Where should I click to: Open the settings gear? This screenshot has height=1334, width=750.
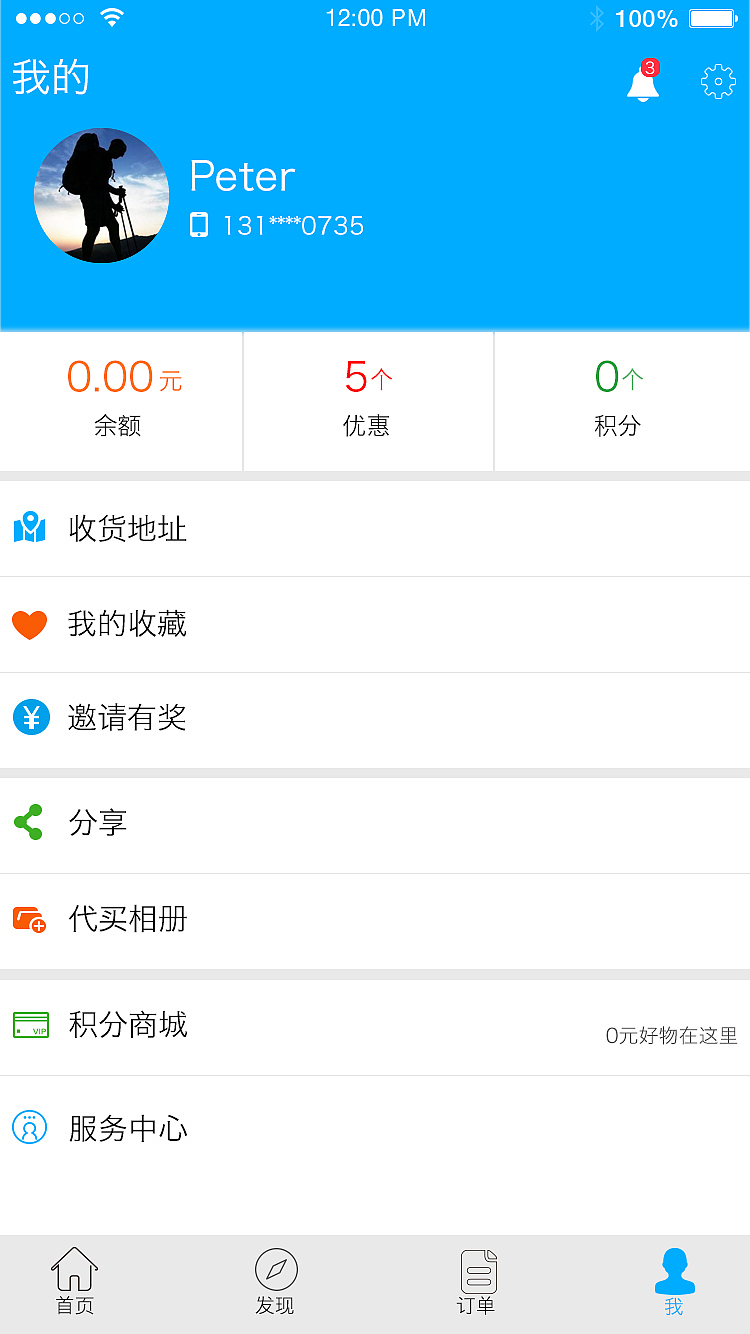[716, 81]
